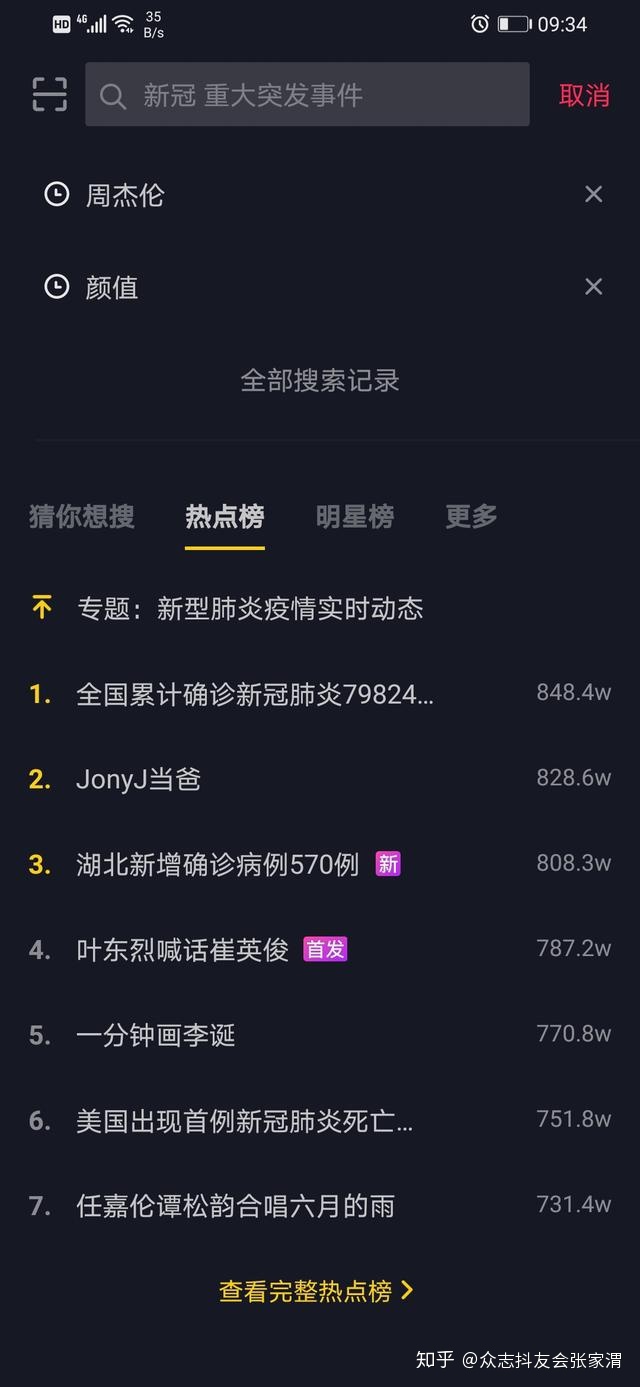
Task: Open the 一分钟画李诞 topic
Action: tap(156, 1035)
